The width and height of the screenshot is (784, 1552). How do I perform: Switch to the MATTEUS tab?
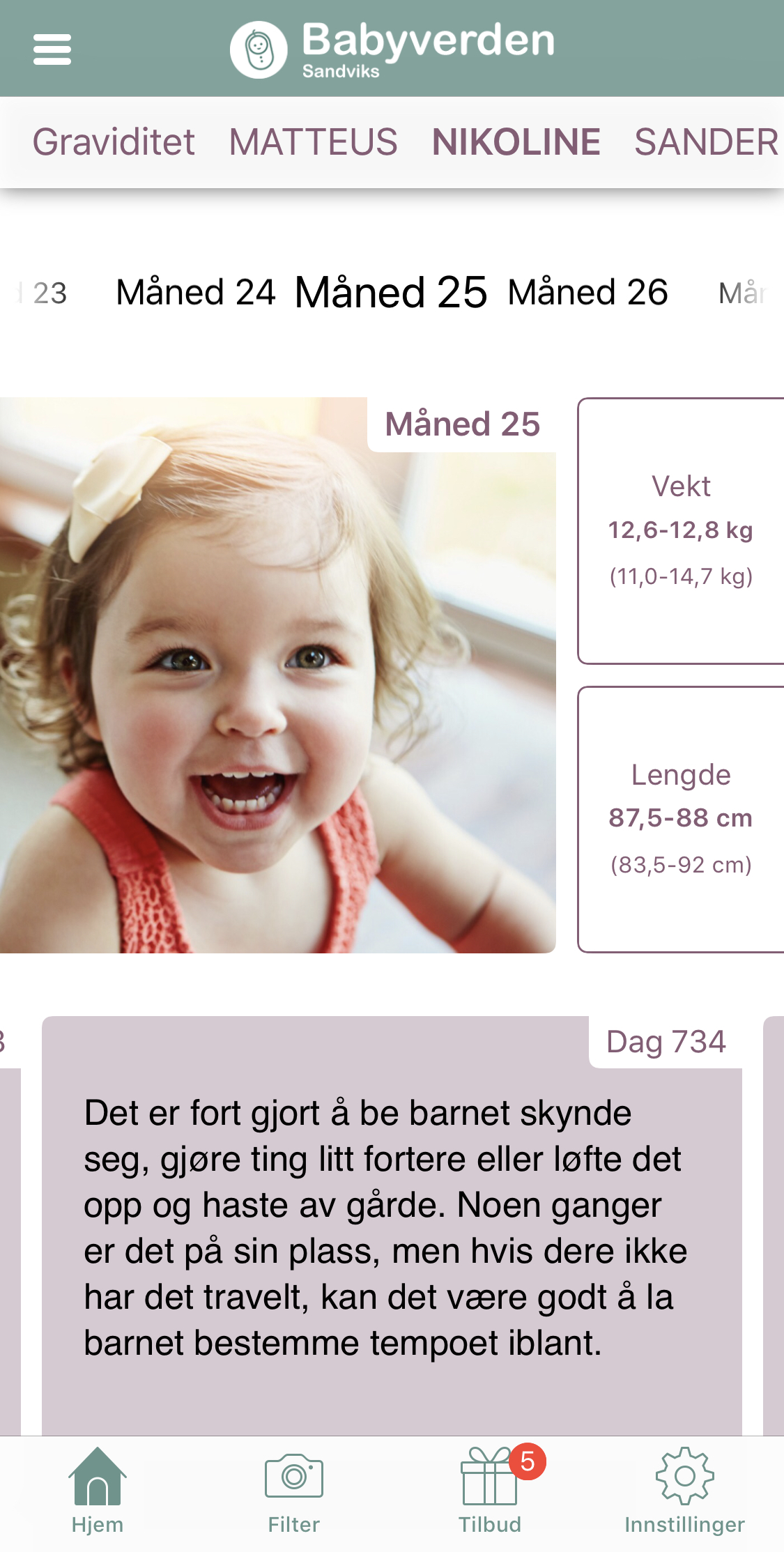click(x=313, y=142)
